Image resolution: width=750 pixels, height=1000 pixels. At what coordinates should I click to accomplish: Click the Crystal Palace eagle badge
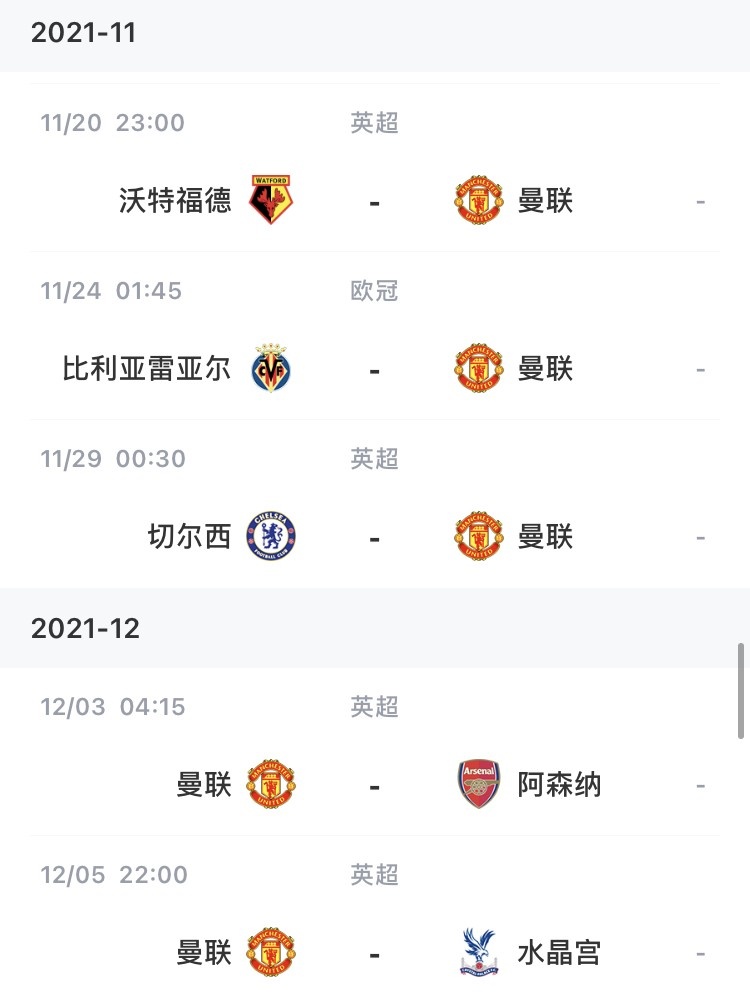click(478, 952)
